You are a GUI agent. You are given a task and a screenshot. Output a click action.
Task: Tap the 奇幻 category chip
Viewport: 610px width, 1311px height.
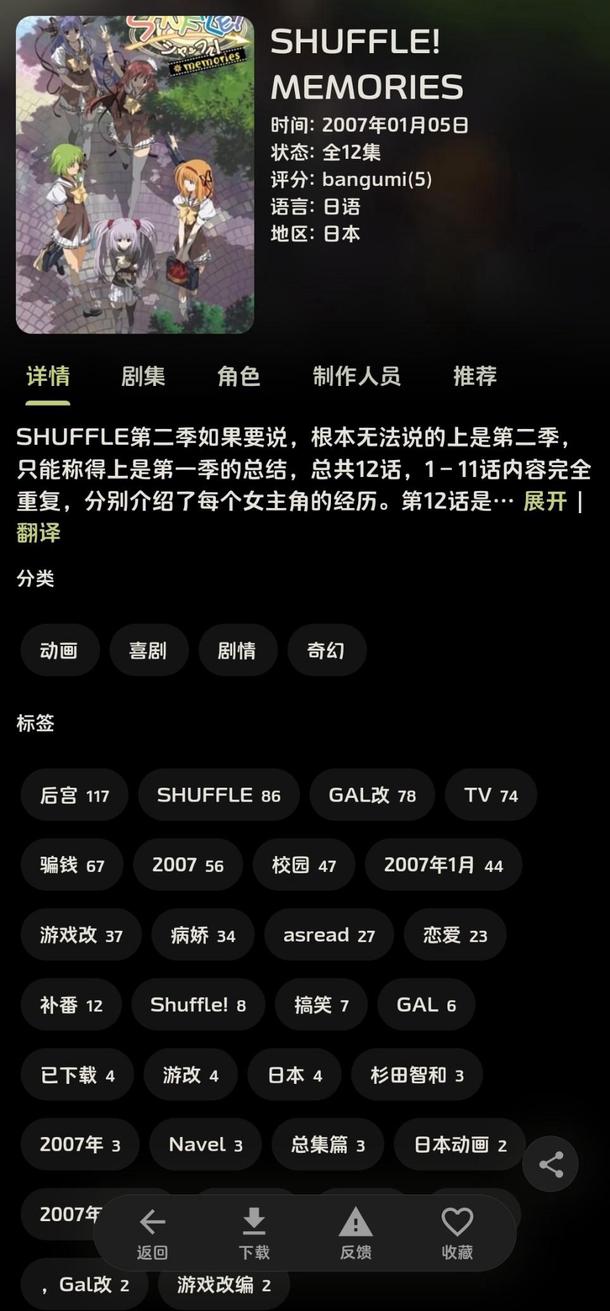click(326, 651)
